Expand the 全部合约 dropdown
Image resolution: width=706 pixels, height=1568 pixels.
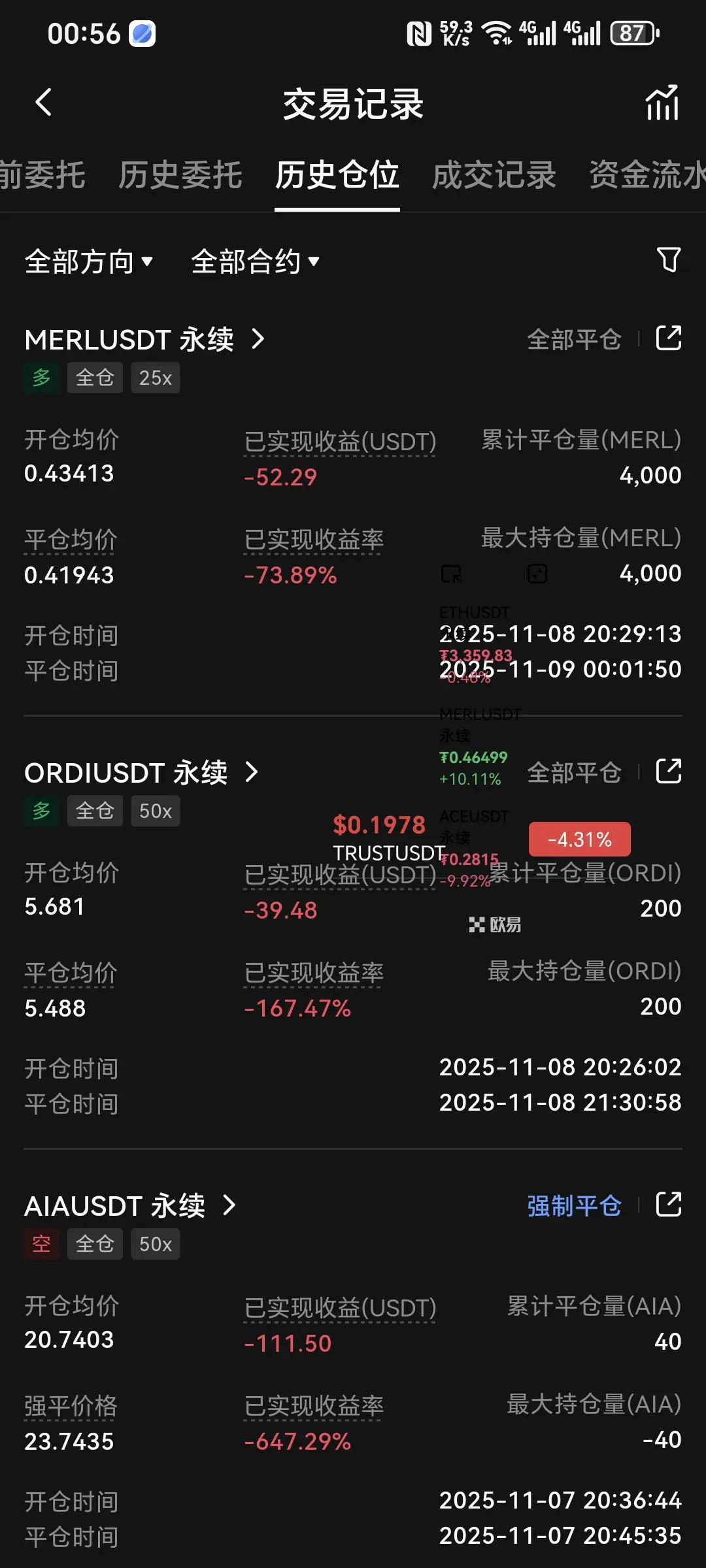tap(255, 262)
